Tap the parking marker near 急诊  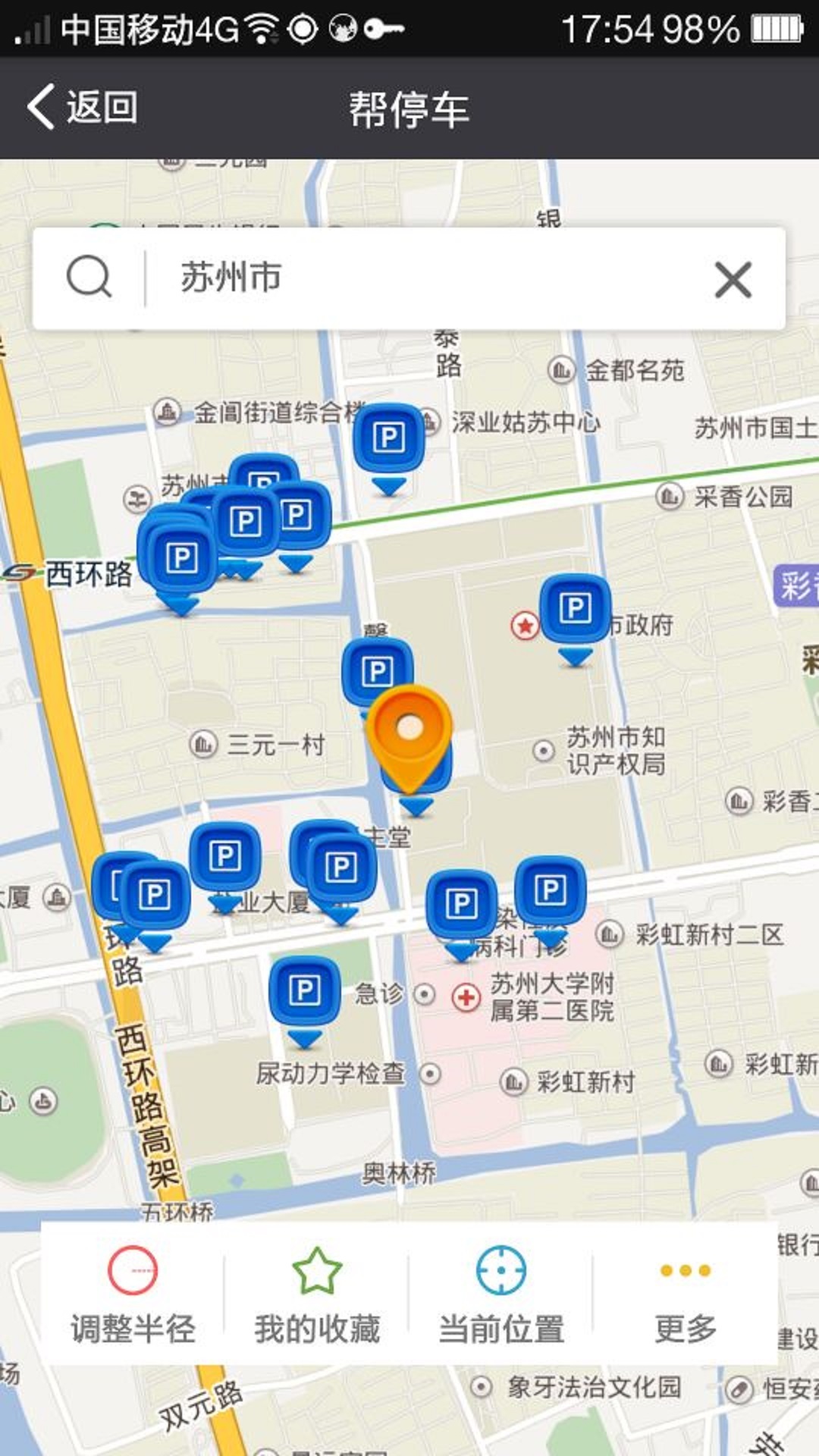[x=306, y=986]
